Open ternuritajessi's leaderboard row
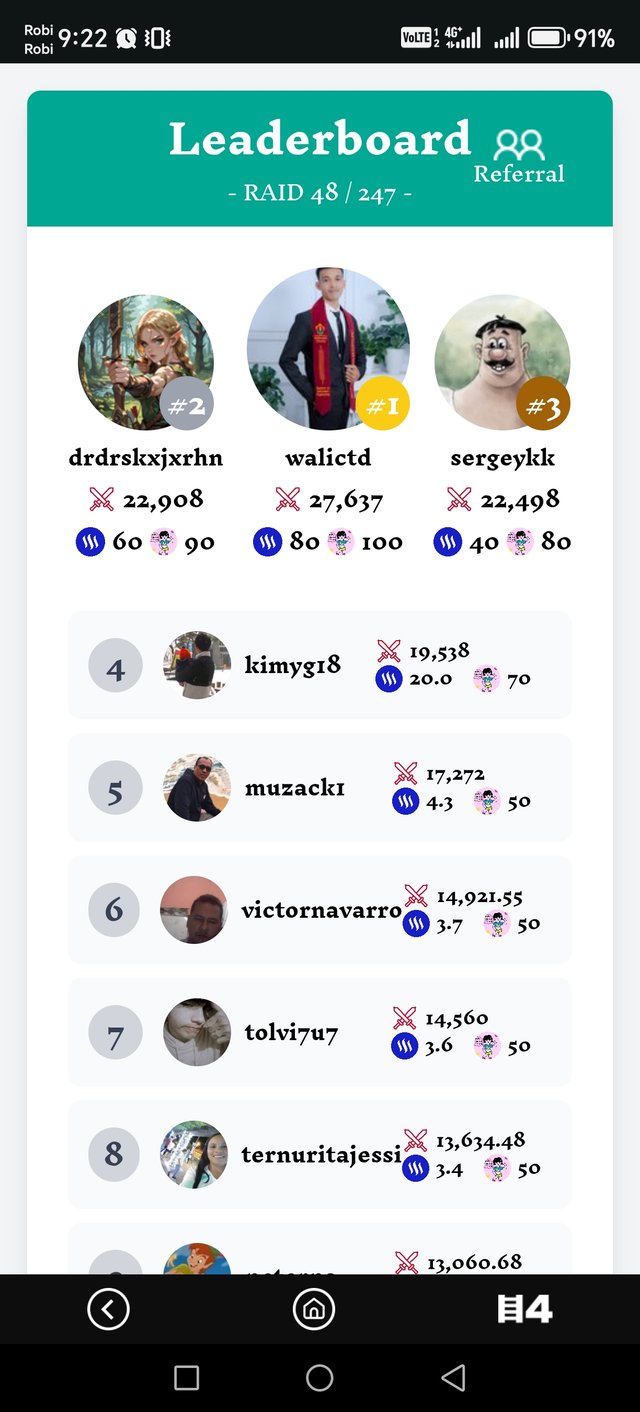The width and height of the screenshot is (640, 1412). (319, 1154)
